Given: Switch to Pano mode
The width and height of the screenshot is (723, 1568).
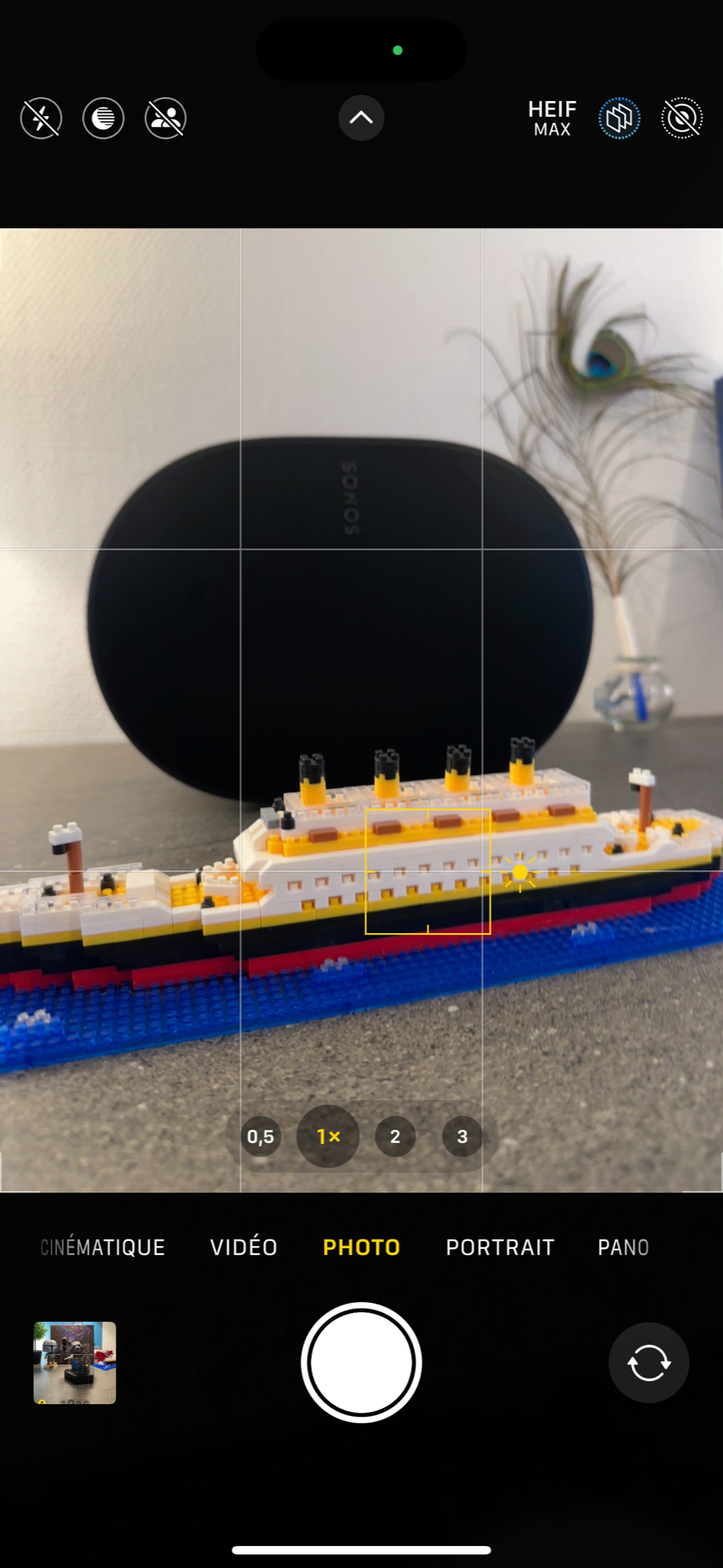Looking at the screenshot, I should coord(623,1247).
